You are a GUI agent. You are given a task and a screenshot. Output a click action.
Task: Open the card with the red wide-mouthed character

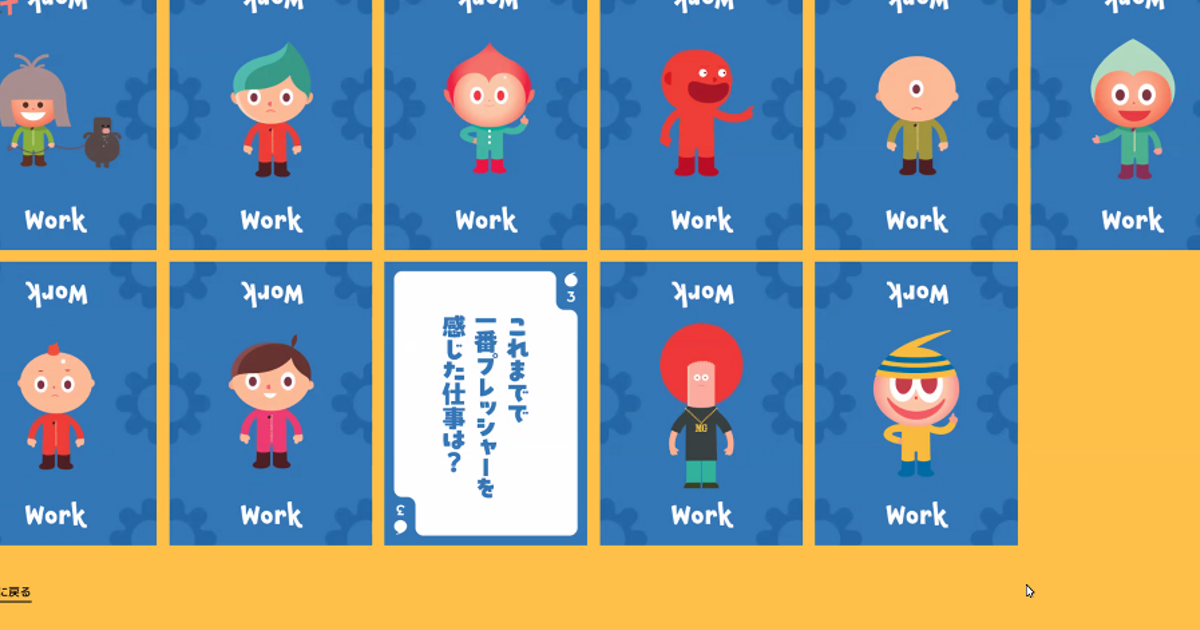pos(701,120)
